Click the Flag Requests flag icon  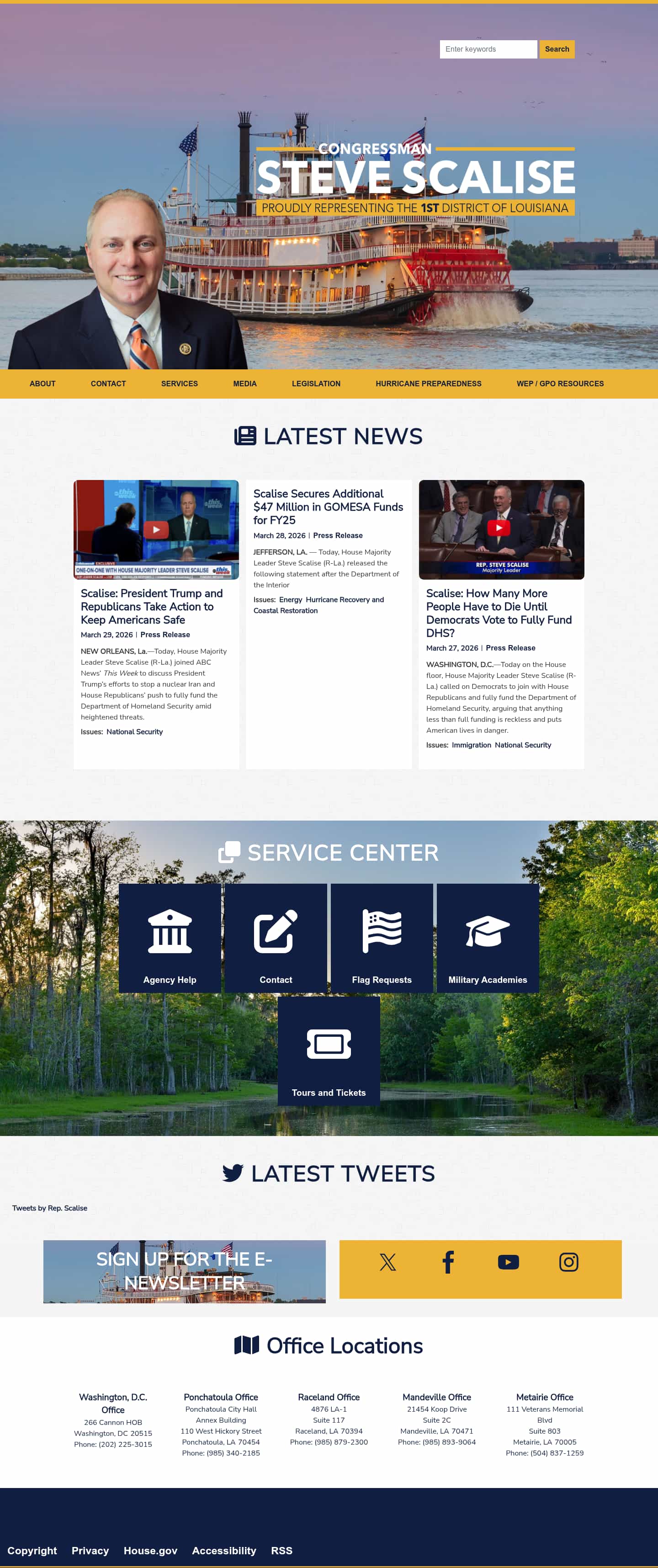click(382, 930)
